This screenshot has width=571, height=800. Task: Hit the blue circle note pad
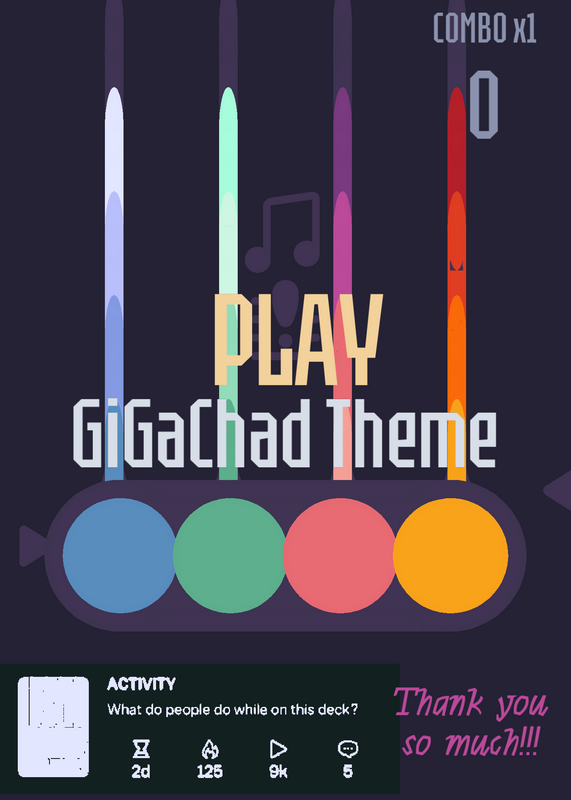click(119, 556)
